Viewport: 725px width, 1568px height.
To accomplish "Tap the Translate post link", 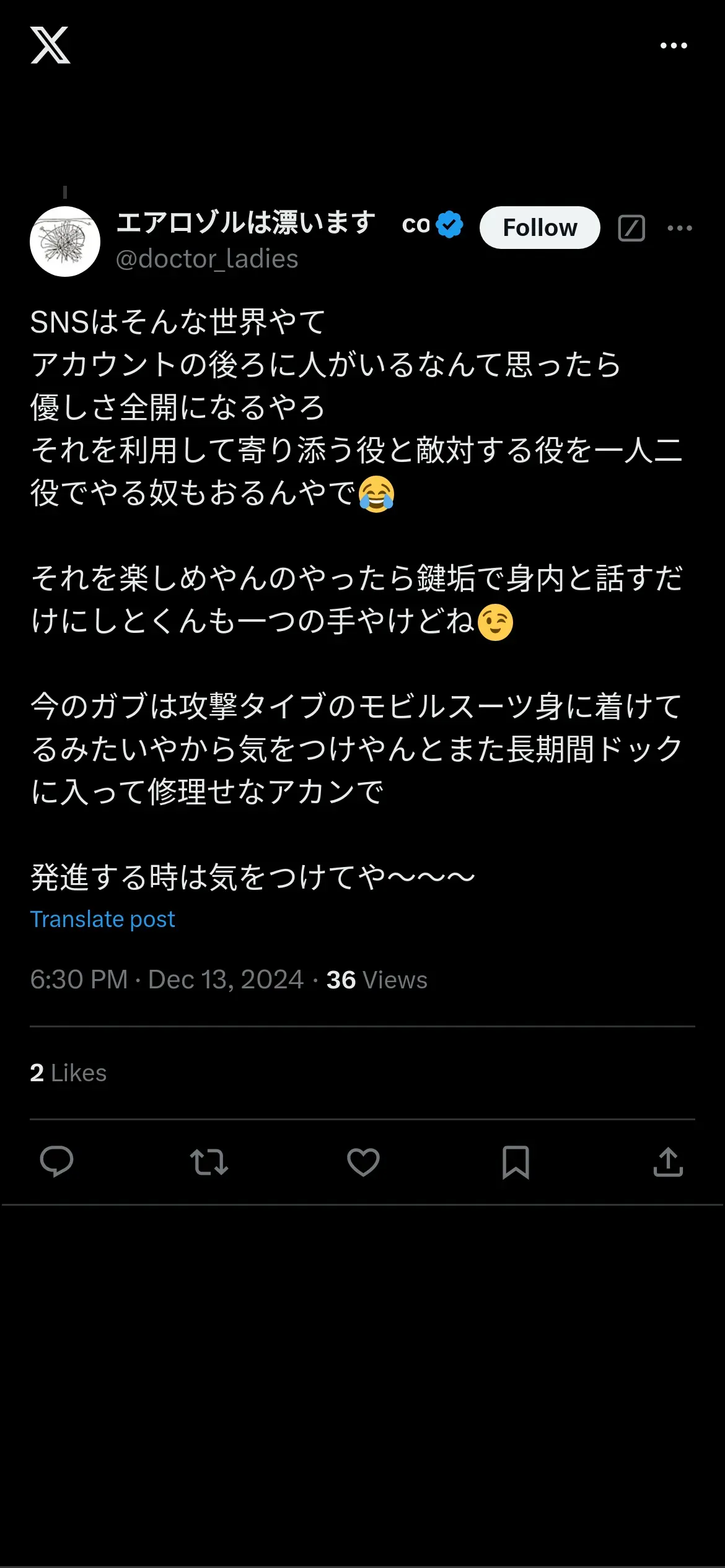I will 102,919.
